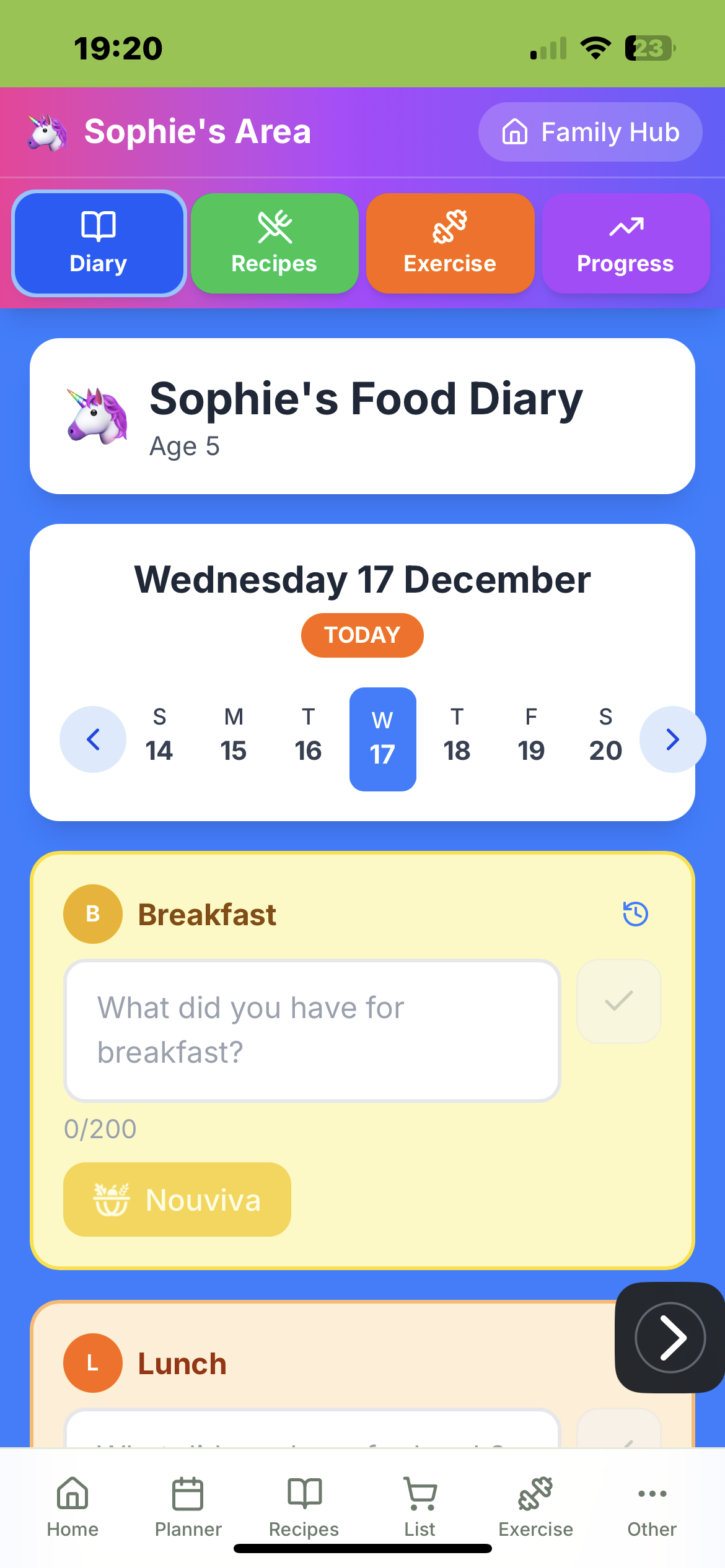Open the Diary section icon
Viewport: 725px width, 1568px height.
[x=98, y=227]
